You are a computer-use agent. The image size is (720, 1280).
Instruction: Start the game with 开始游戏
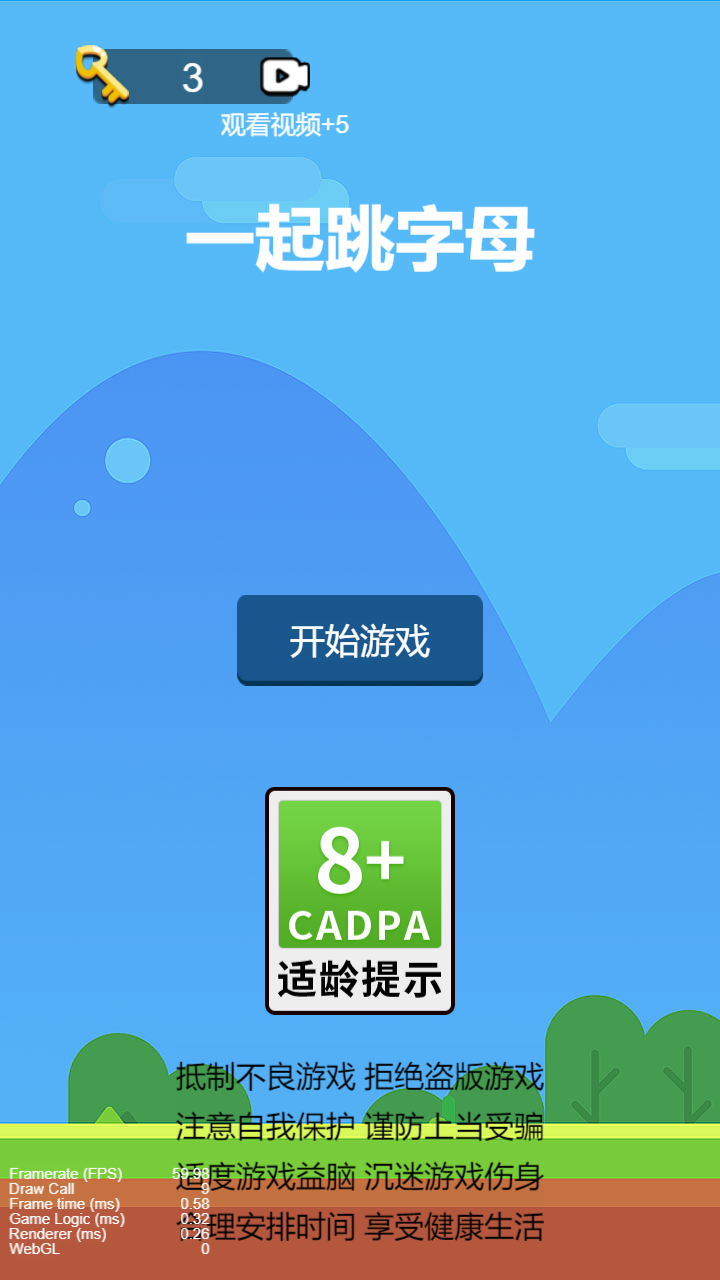pos(360,640)
